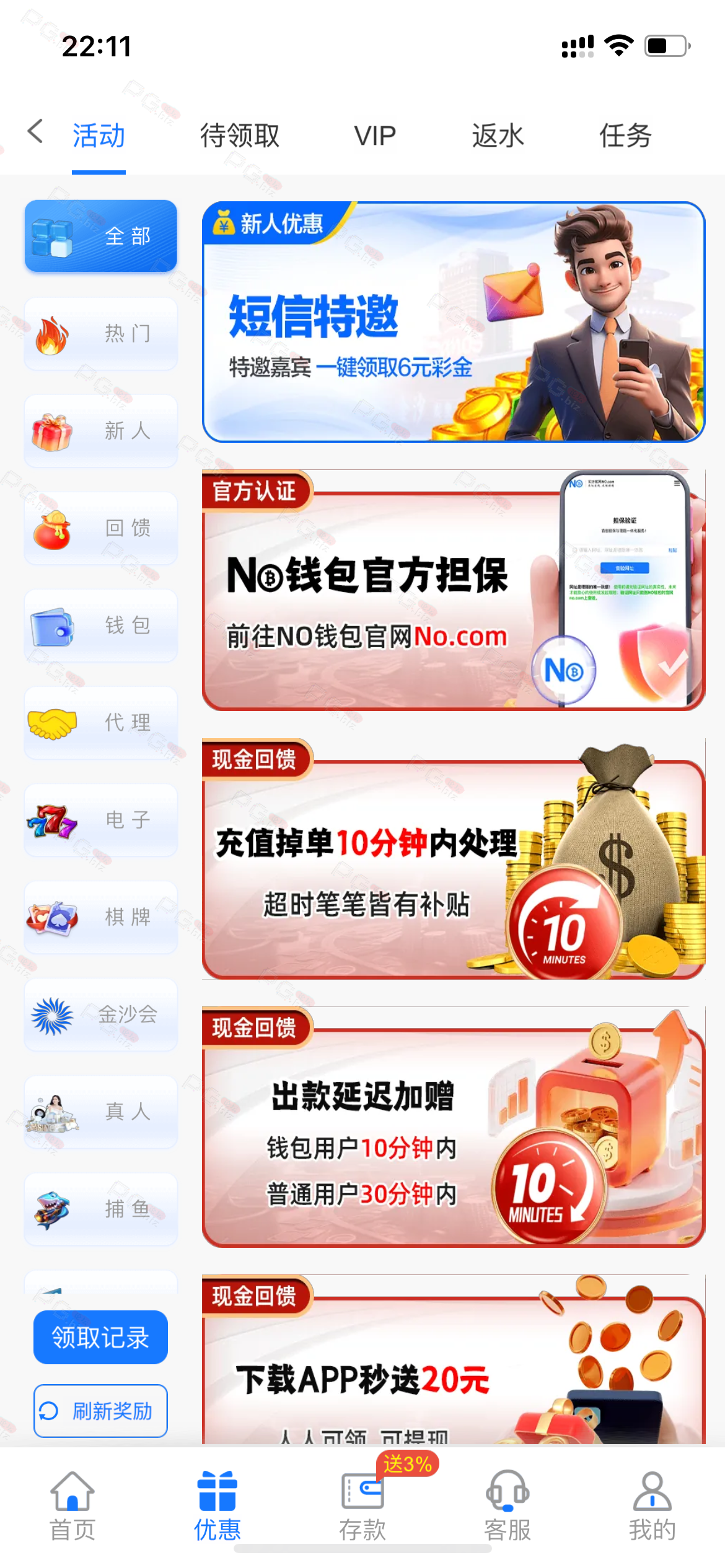This screenshot has height=1568, width=725.
Task: Open the 出款延迟加赠 promotion card
Action: 454,1127
